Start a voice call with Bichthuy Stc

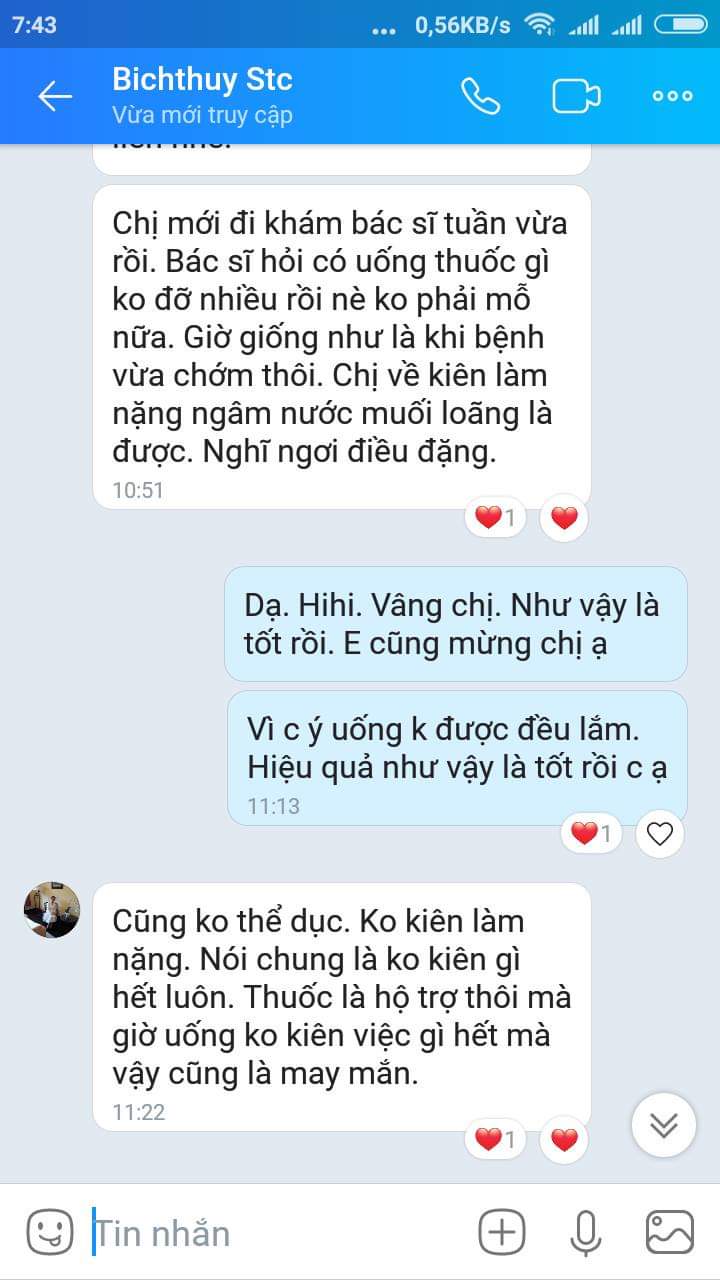tap(480, 96)
